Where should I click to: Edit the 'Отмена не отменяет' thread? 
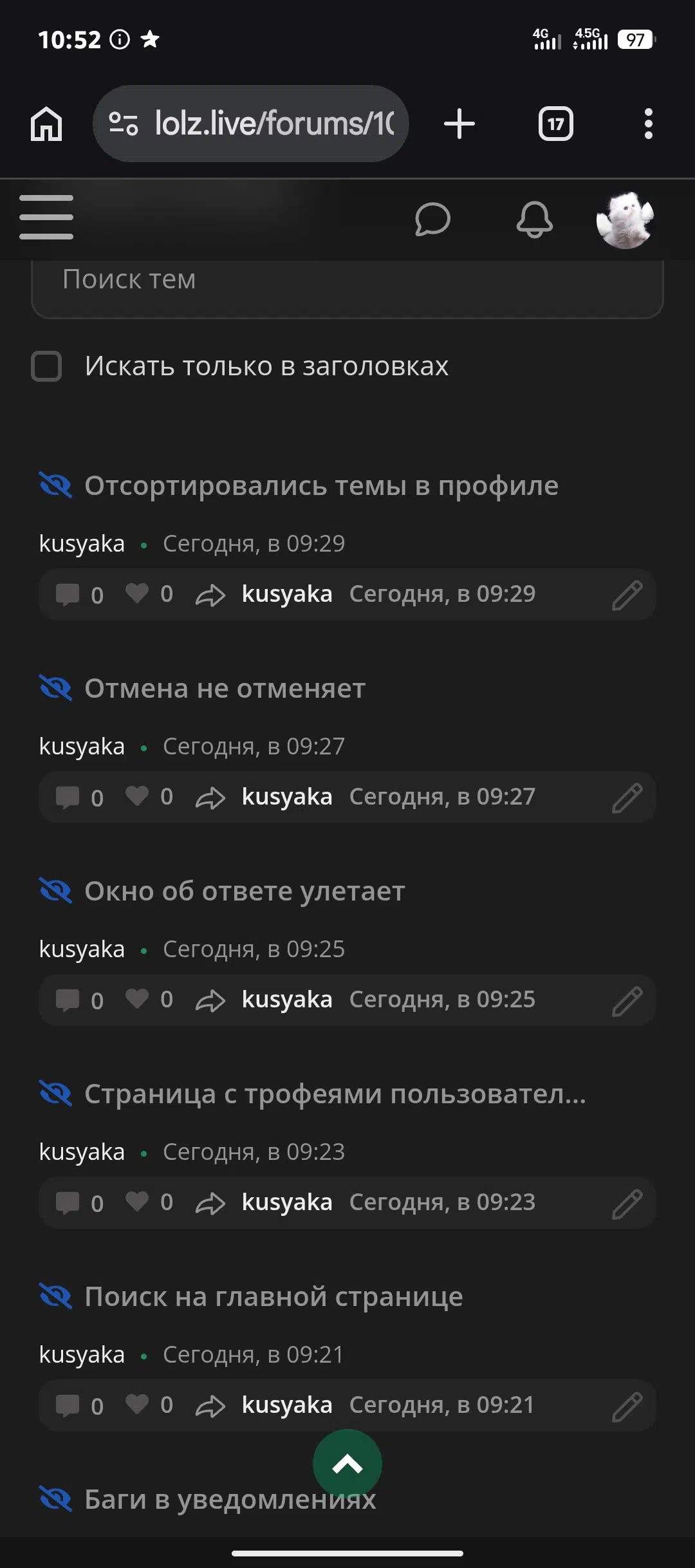(627, 798)
